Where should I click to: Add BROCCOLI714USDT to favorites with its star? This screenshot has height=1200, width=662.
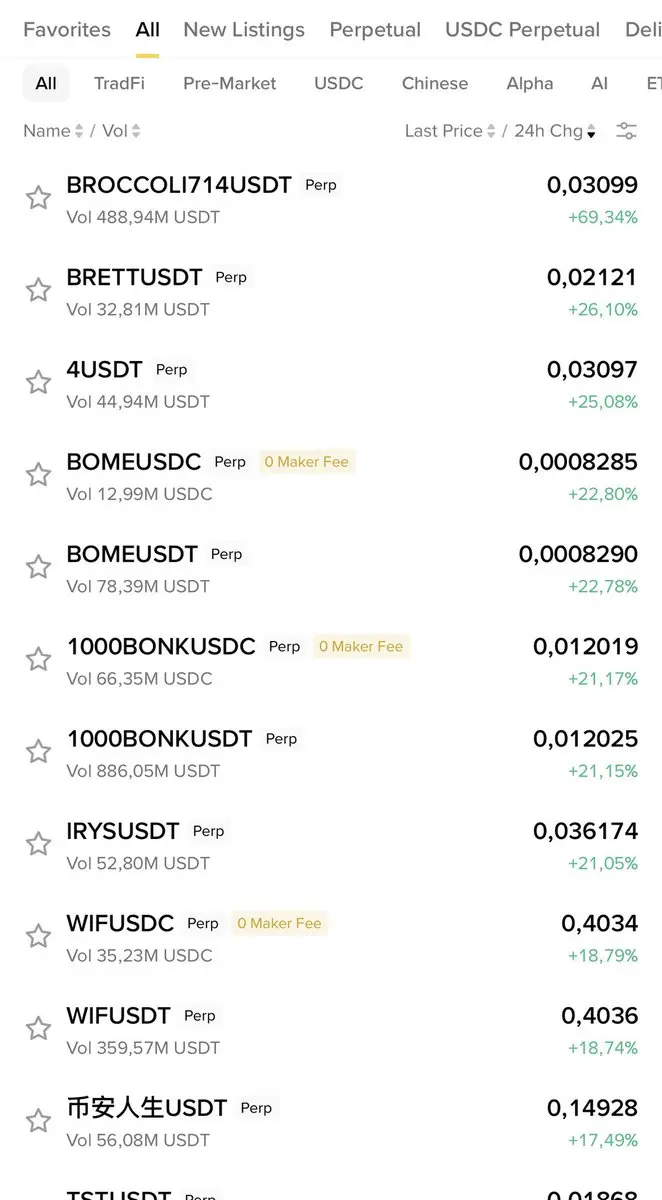38,198
